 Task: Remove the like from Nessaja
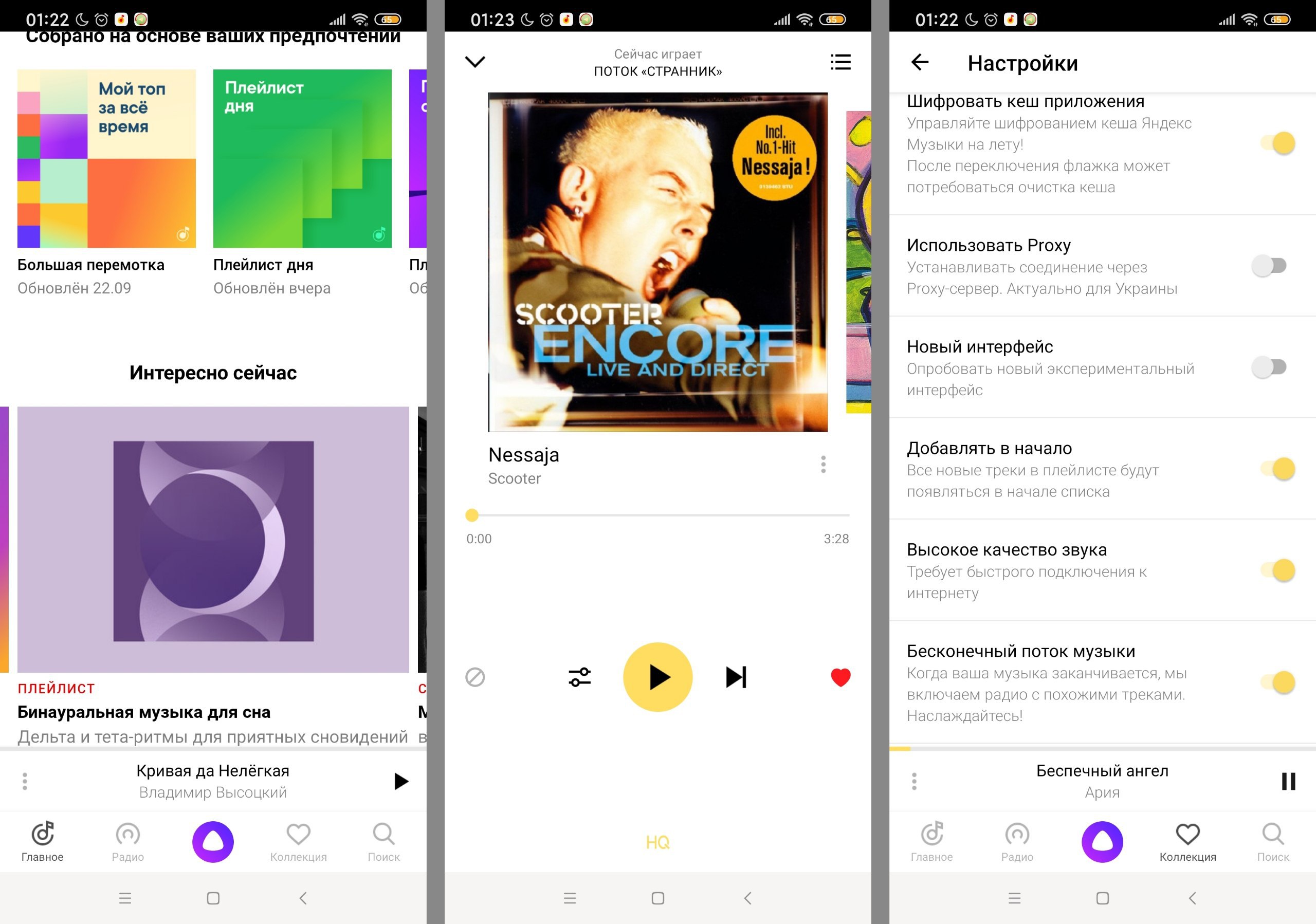(840, 677)
